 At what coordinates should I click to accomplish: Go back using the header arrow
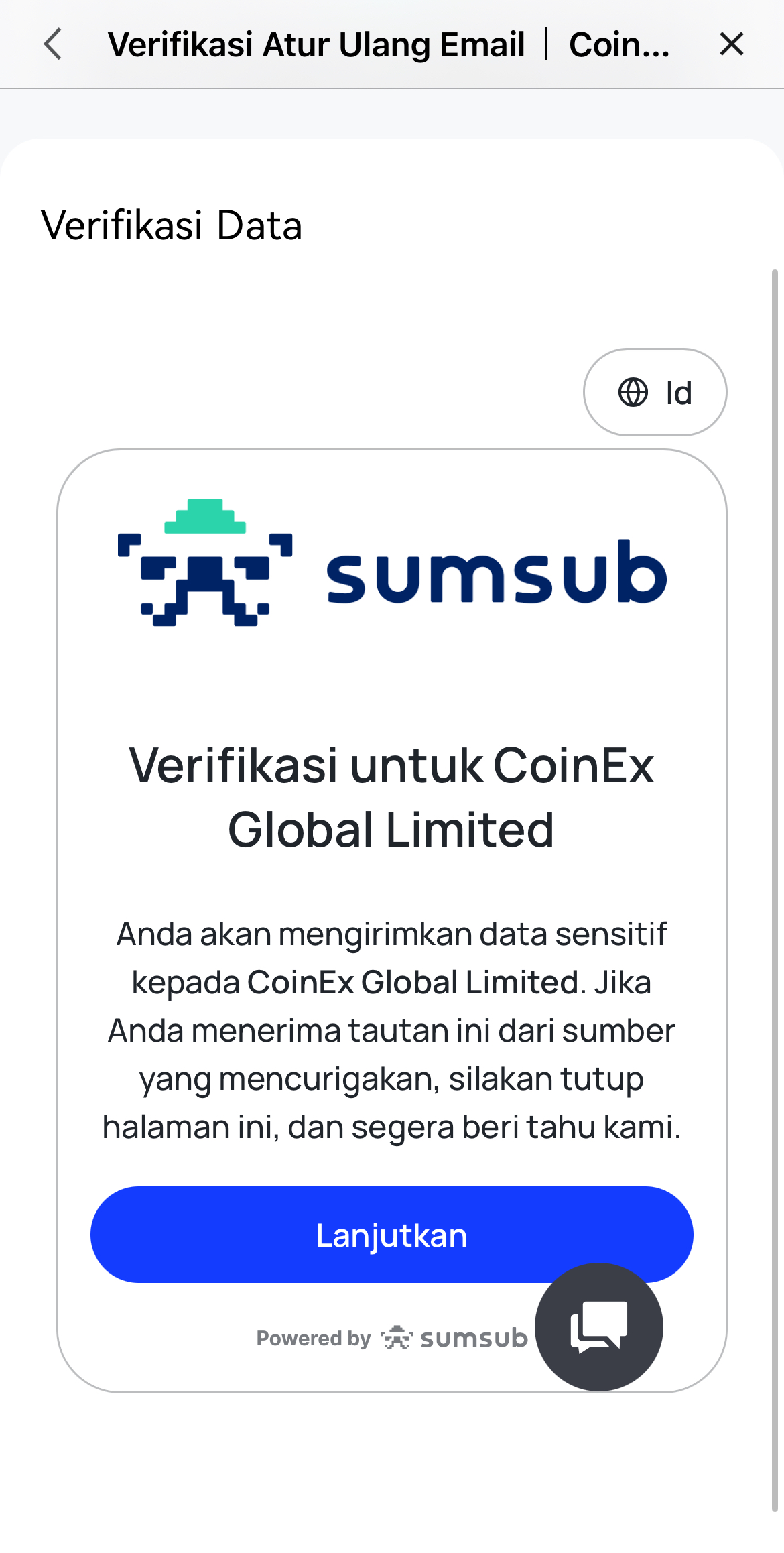53,44
